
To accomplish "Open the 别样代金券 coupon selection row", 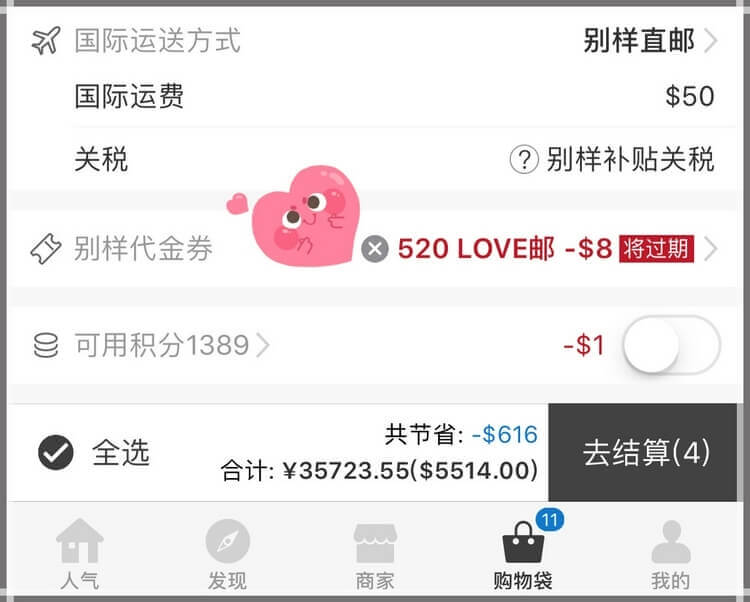I will point(143,249).
